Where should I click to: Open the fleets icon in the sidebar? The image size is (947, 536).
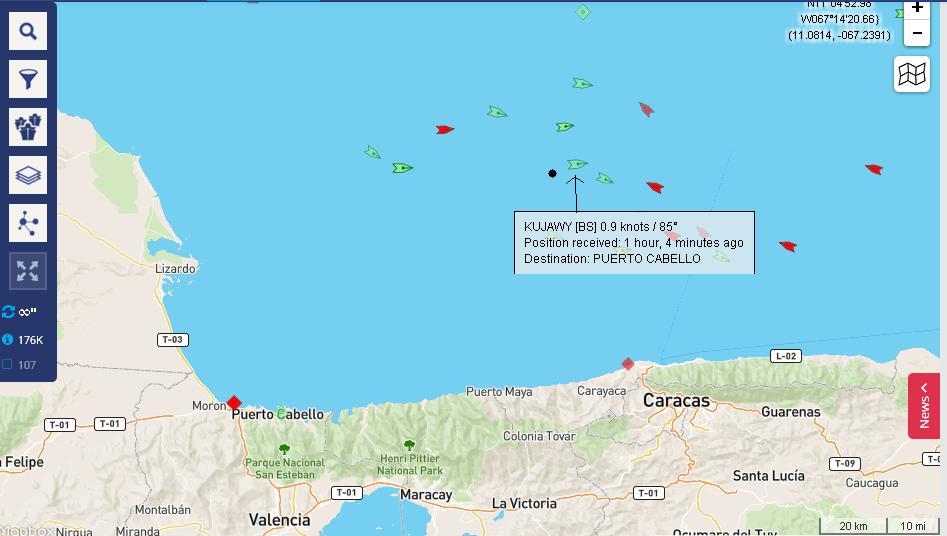pyautogui.click(x=28, y=127)
